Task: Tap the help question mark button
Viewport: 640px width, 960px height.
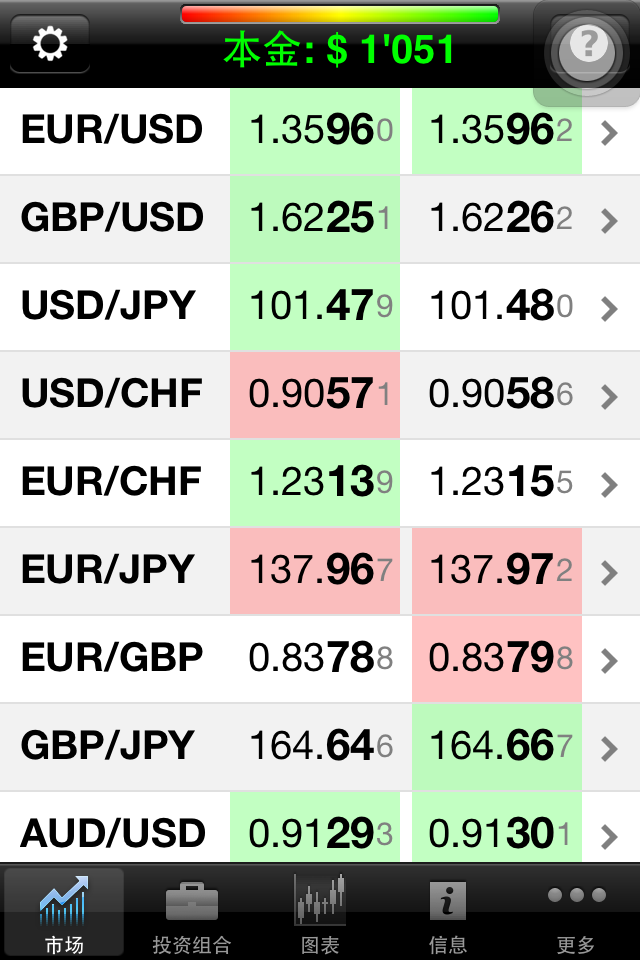Action: (x=588, y=46)
